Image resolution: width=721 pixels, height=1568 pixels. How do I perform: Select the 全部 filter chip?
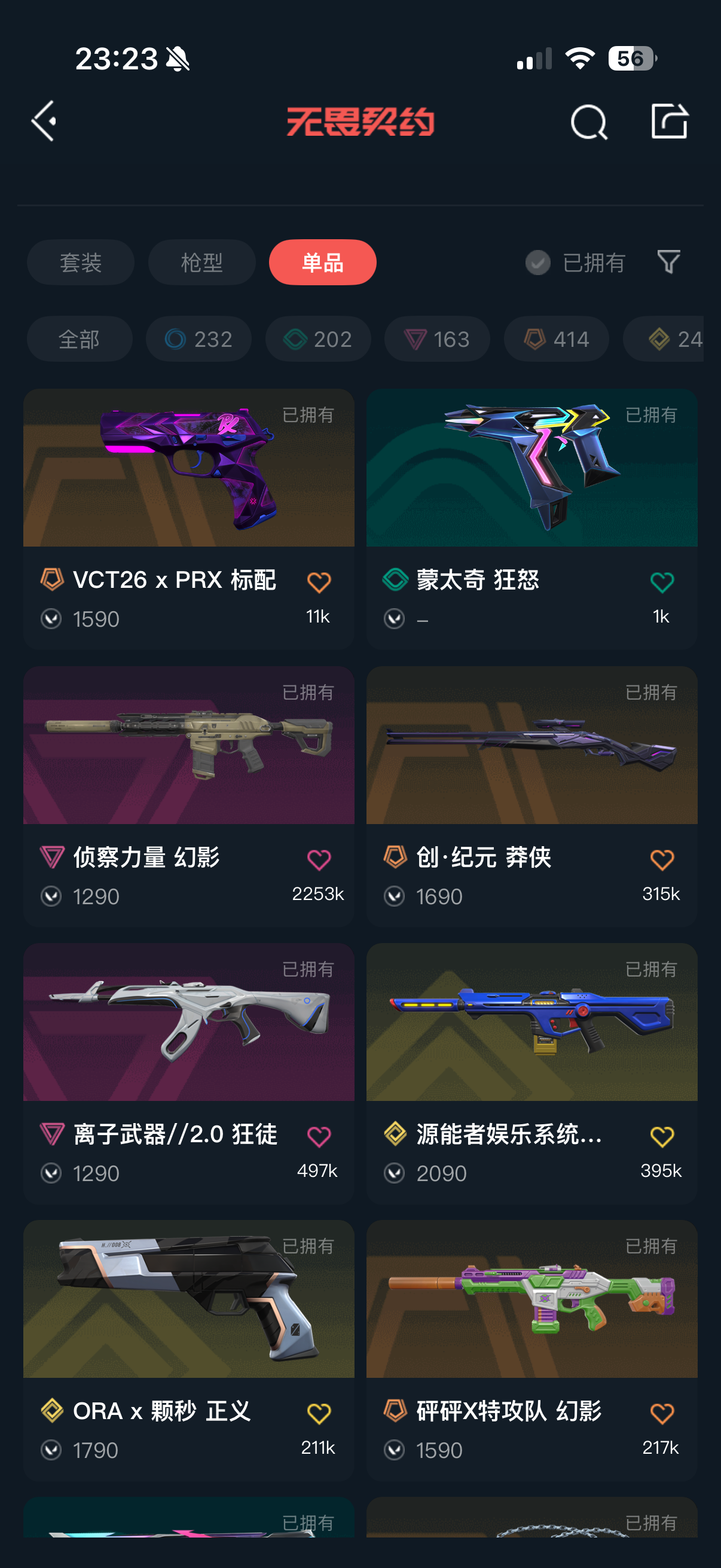click(79, 339)
